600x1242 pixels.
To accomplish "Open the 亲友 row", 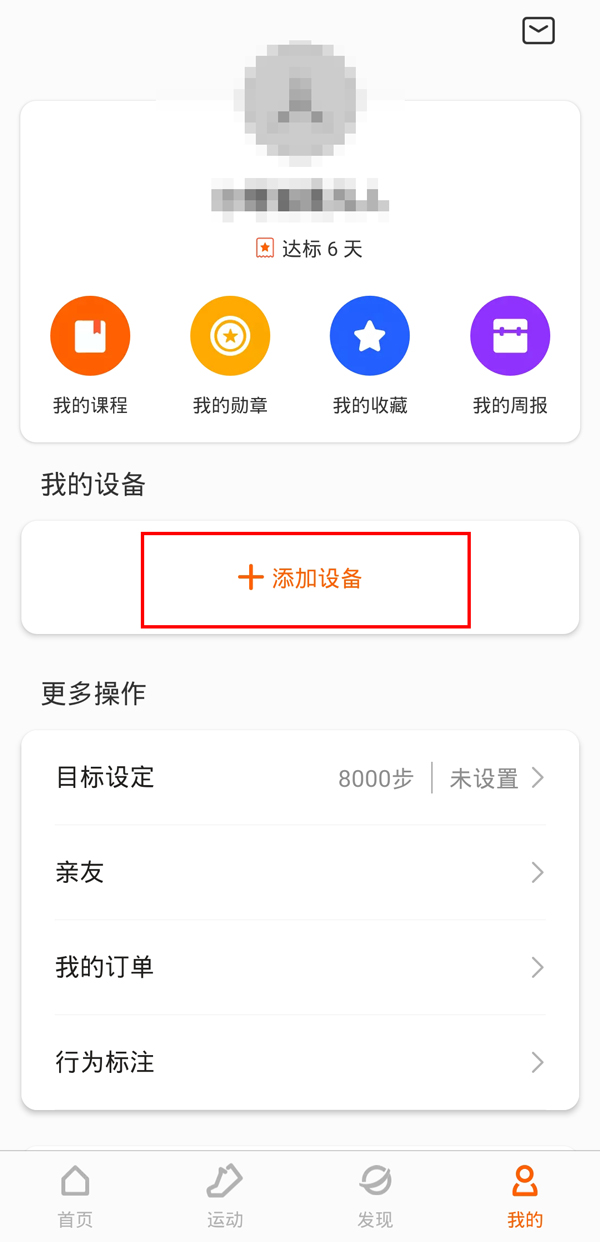I will [x=300, y=873].
